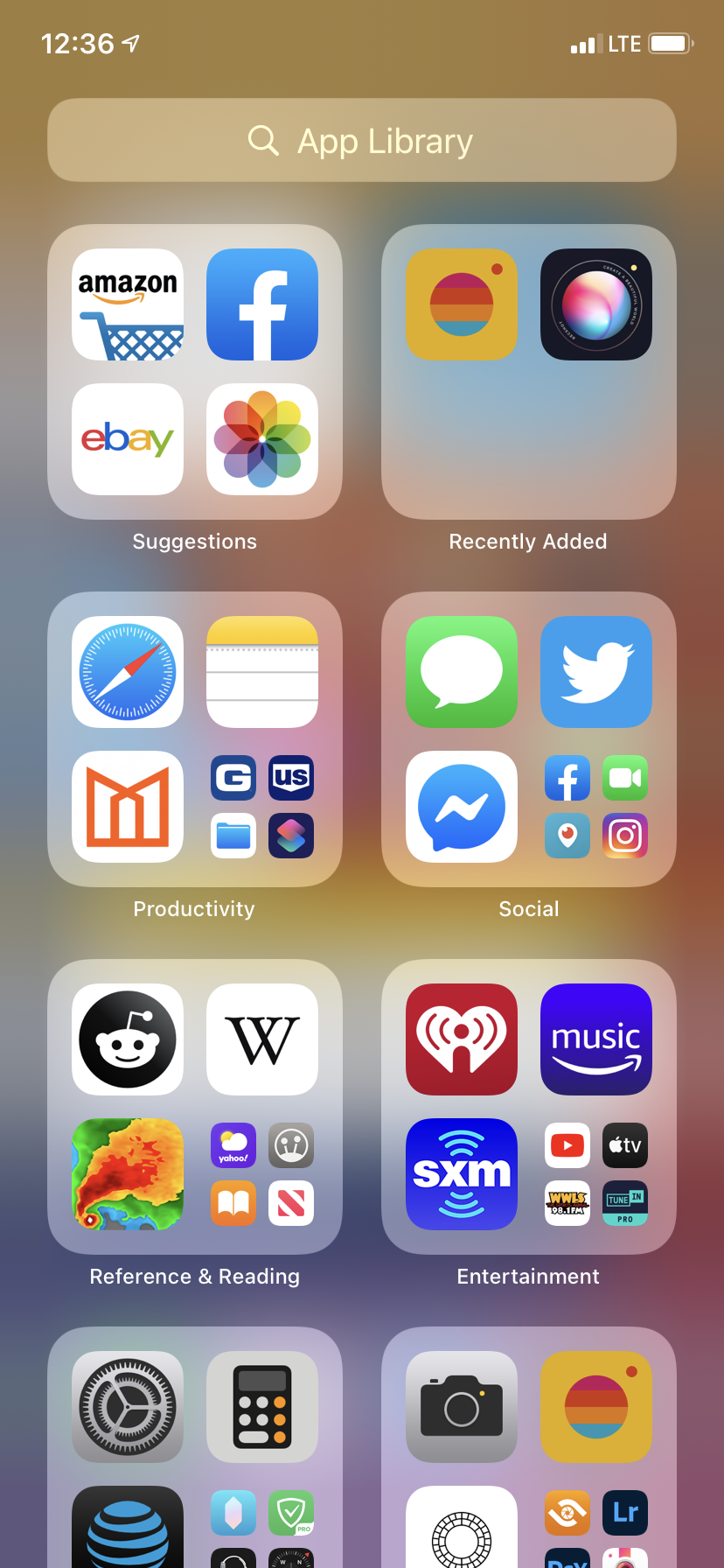Launch iHeartRadio
The width and height of the screenshot is (724, 1568).
[462, 1039]
